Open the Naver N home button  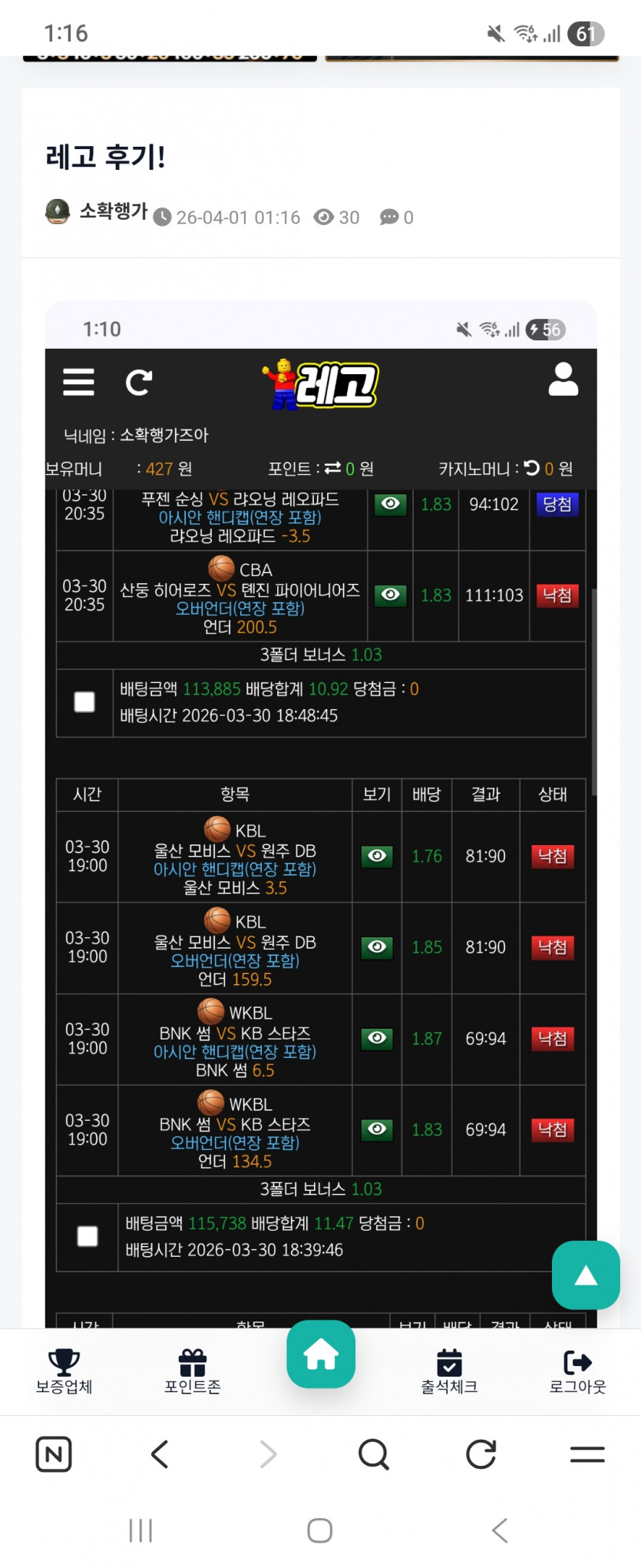click(x=54, y=1454)
